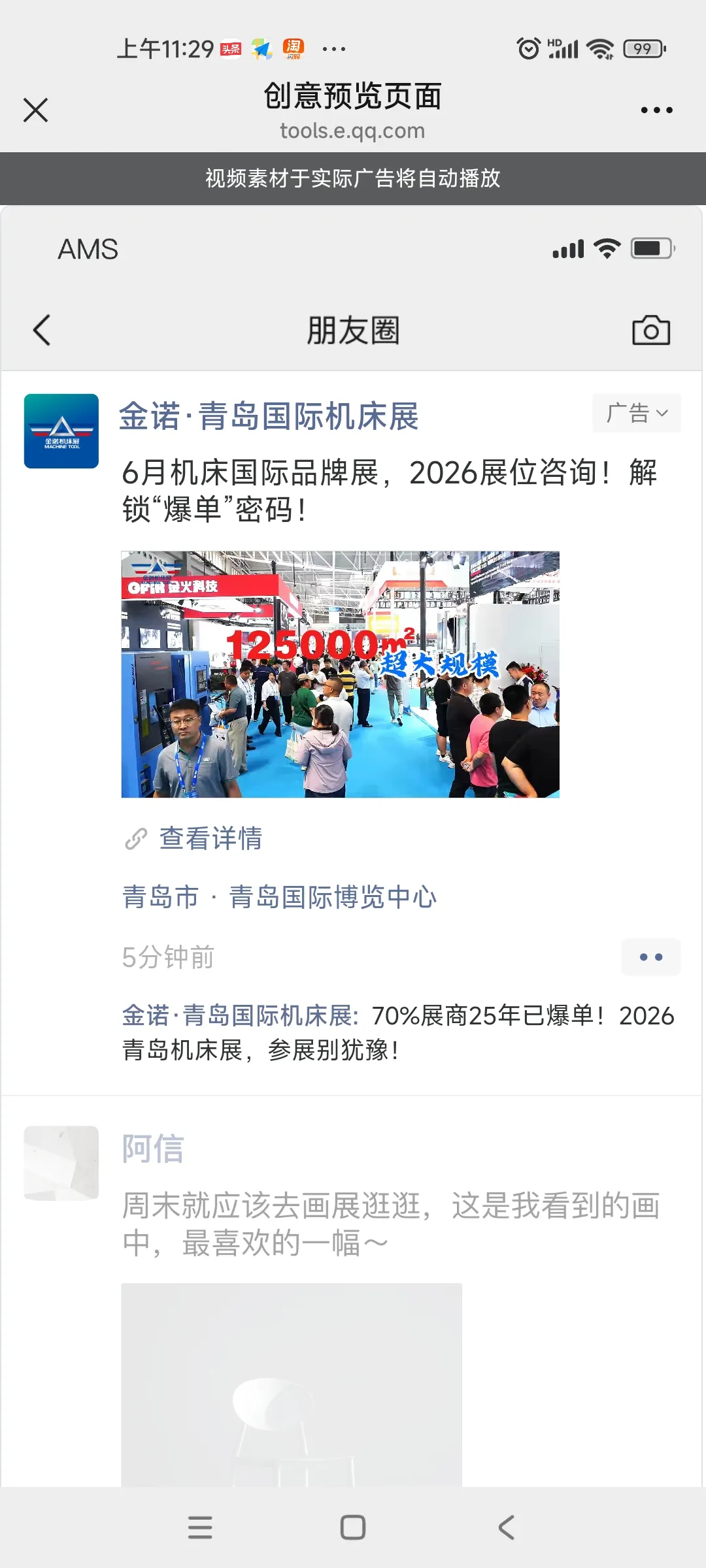Expand the 广告 dropdown chevron
This screenshot has width=706, height=1568.
tap(664, 413)
